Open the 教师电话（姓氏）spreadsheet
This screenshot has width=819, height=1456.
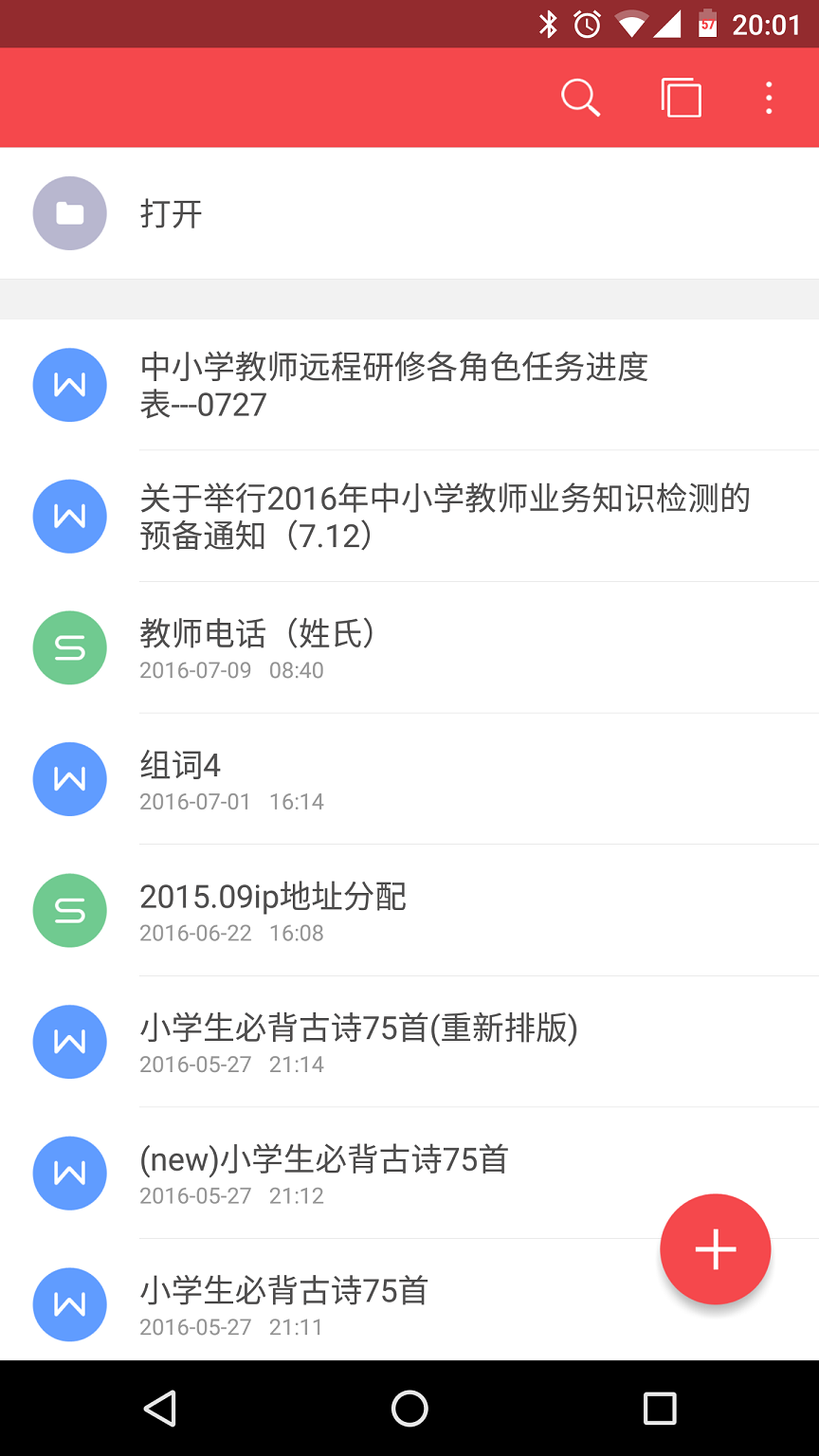pyautogui.click(x=409, y=648)
